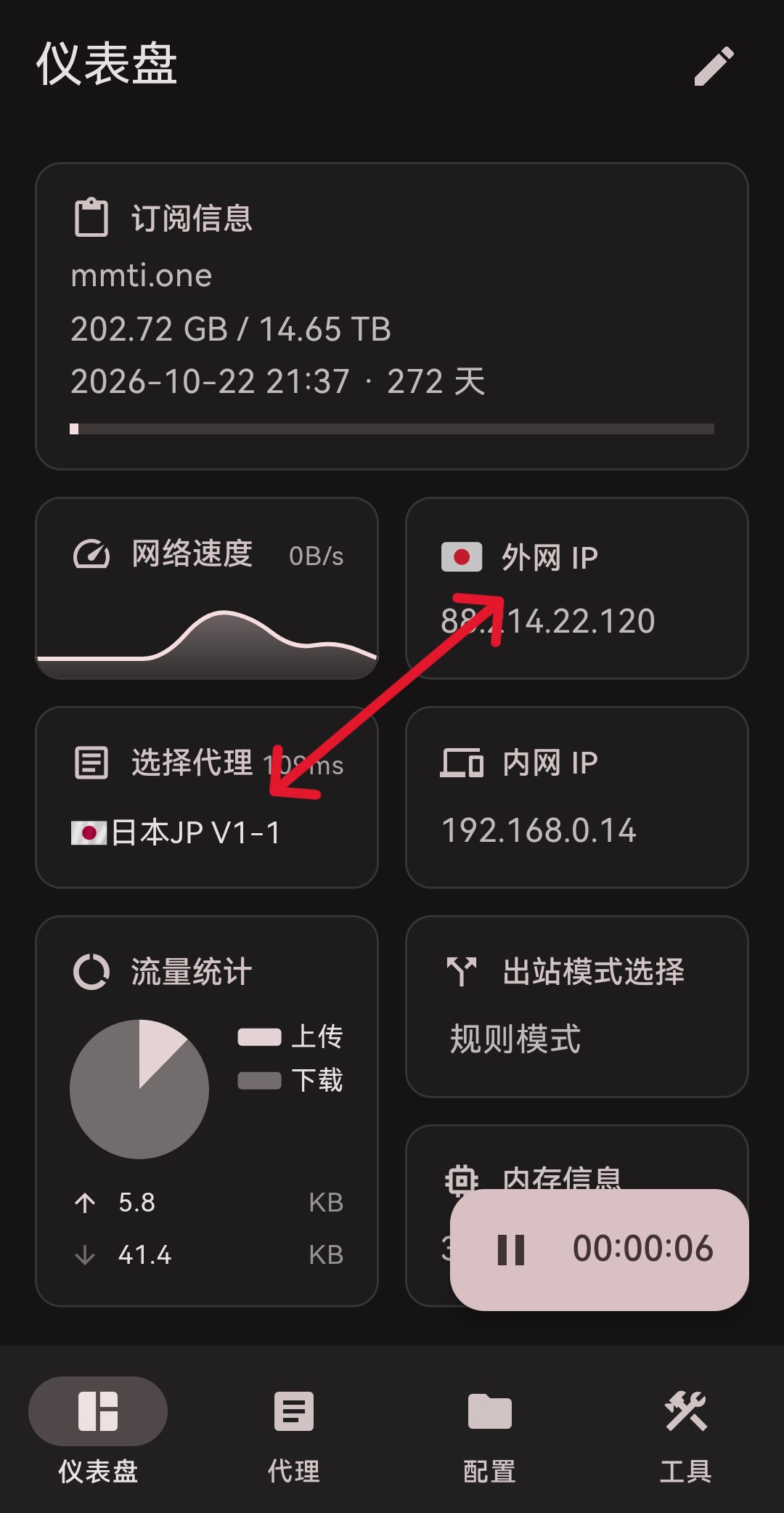This screenshot has height=1513, width=784.
Task: Tap the edit pencil icon
Action: tap(714, 66)
